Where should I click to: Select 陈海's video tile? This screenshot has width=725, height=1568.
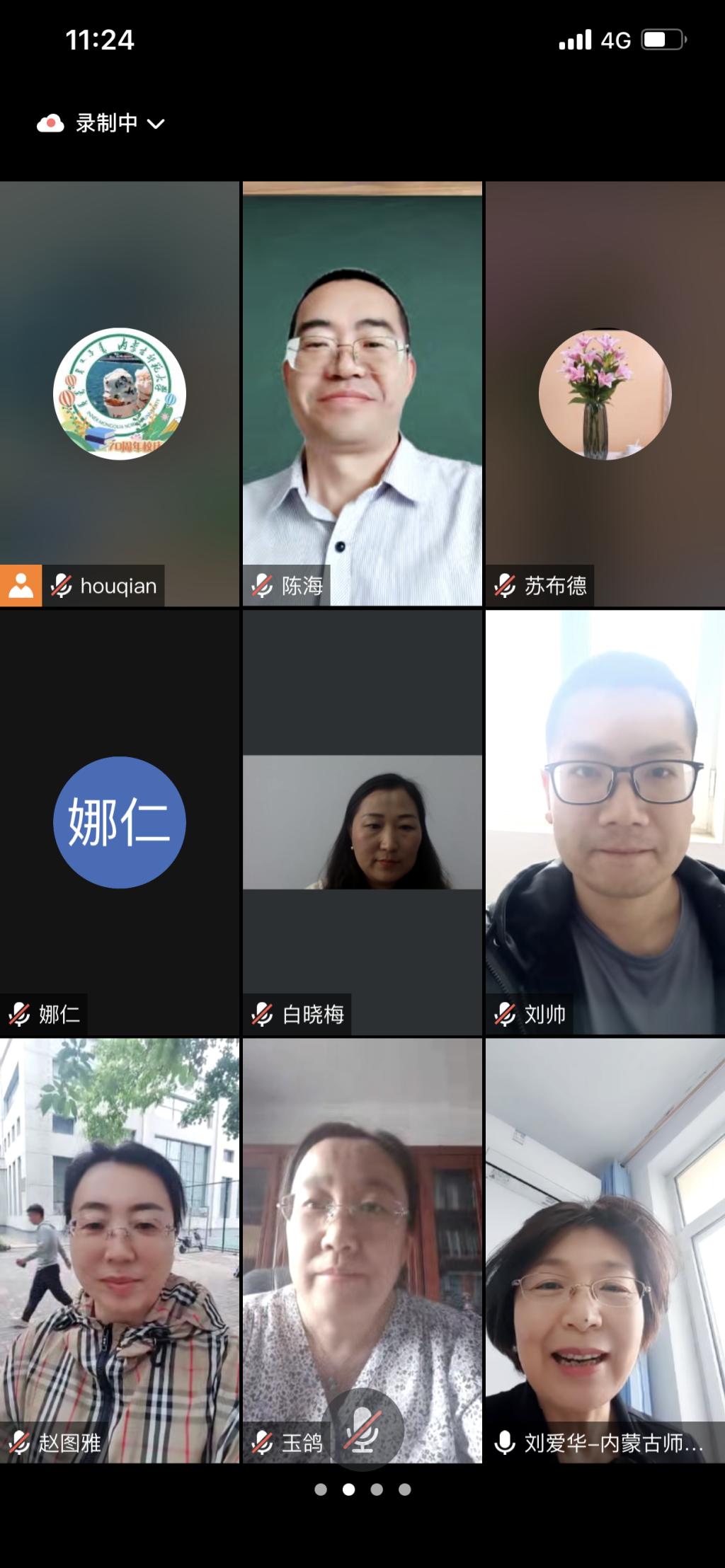pos(362,393)
